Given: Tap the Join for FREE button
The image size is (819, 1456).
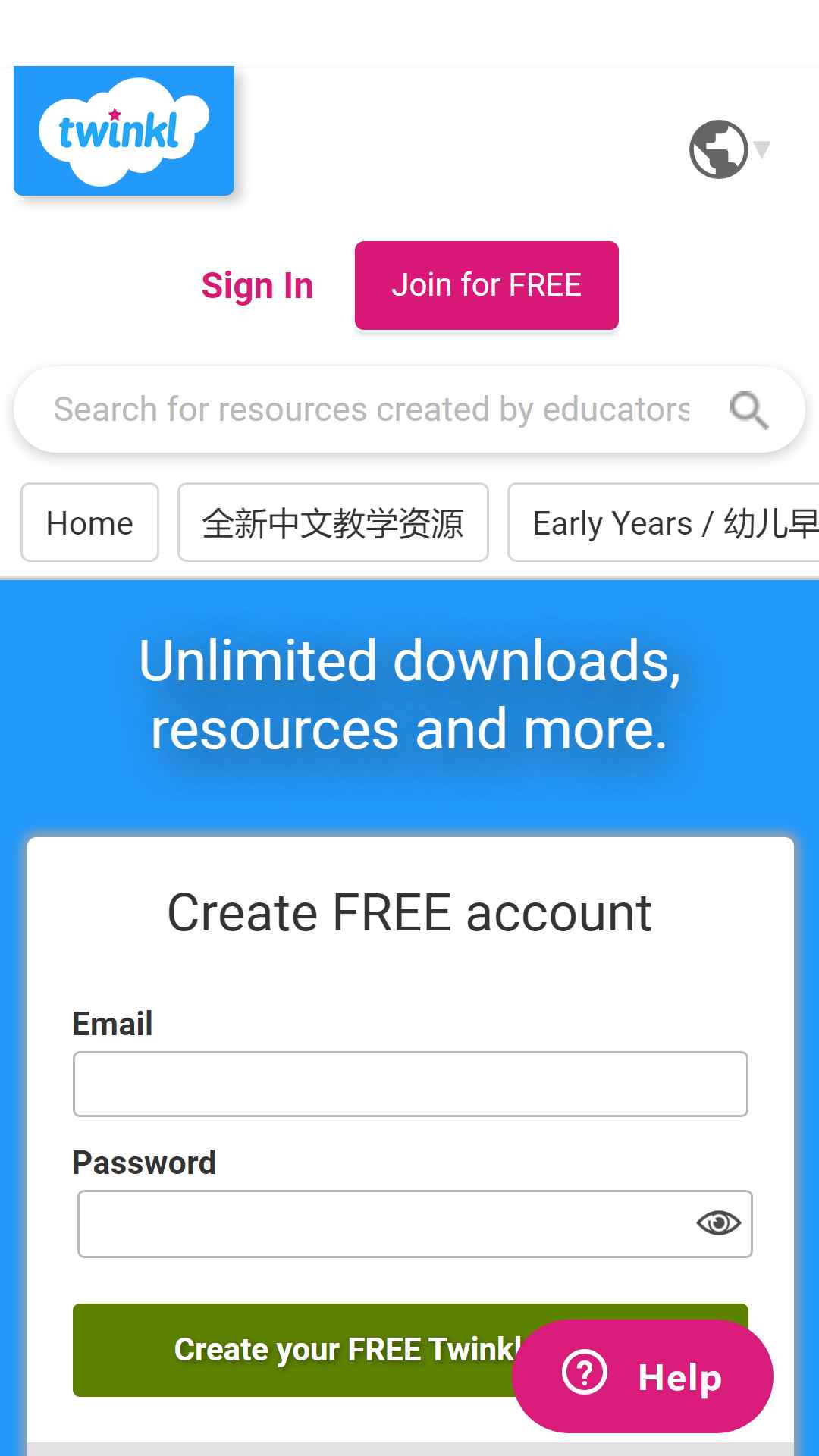Looking at the screenshot, I should pyautogui.click(x=487, y=285).
